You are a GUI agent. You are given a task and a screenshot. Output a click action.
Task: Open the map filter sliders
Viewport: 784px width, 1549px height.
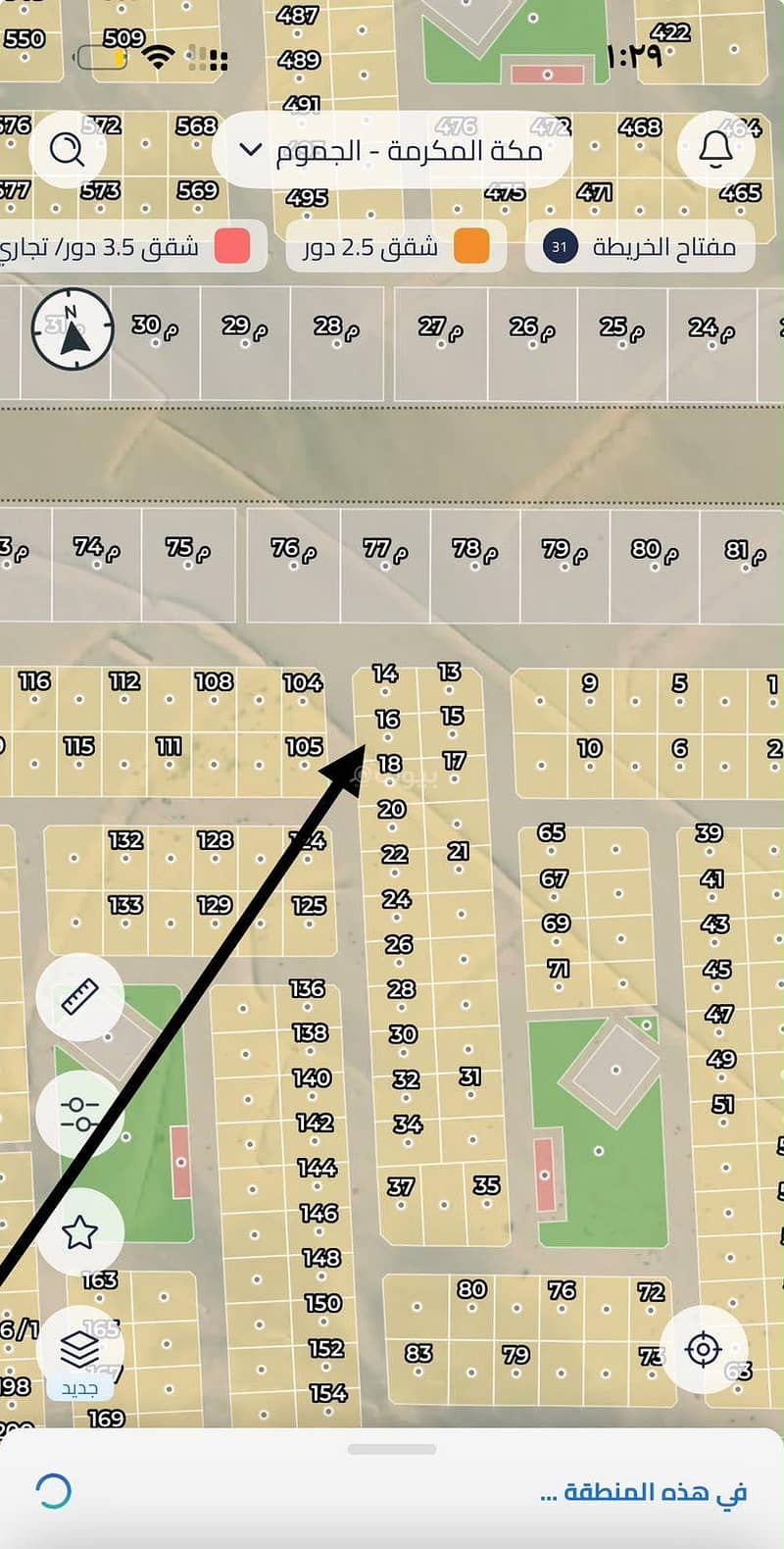[x=79, y=1114]
